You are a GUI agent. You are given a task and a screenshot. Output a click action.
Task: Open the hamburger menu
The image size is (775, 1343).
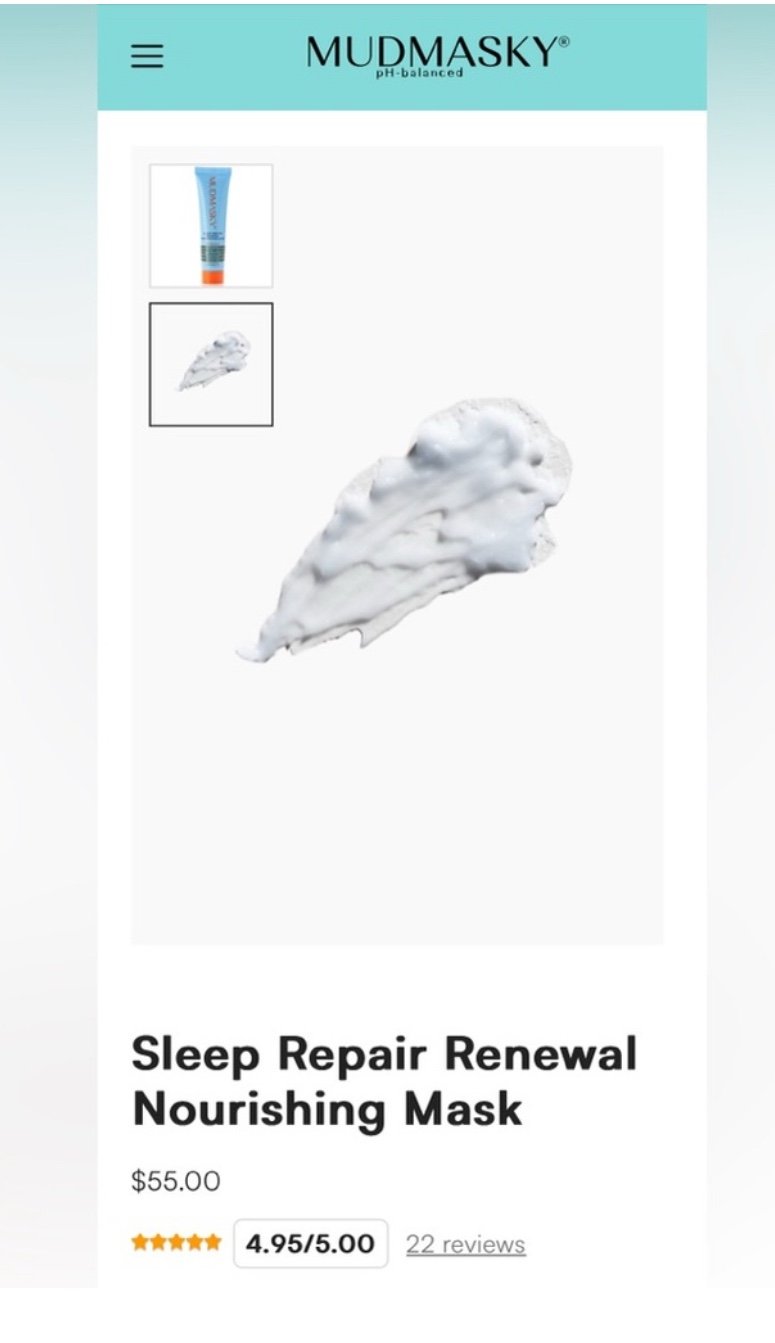pos(147,56)
